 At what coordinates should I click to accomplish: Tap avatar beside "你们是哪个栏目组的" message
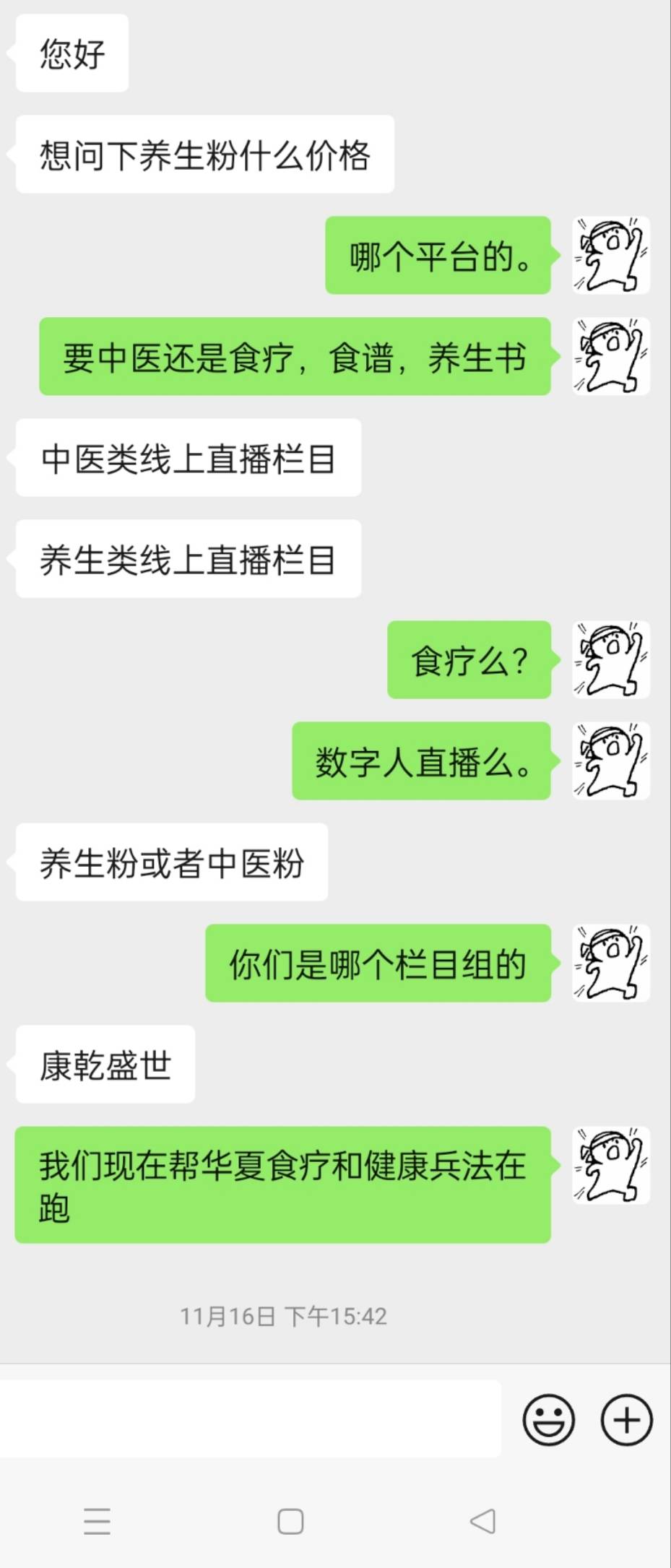pos(611,963)
